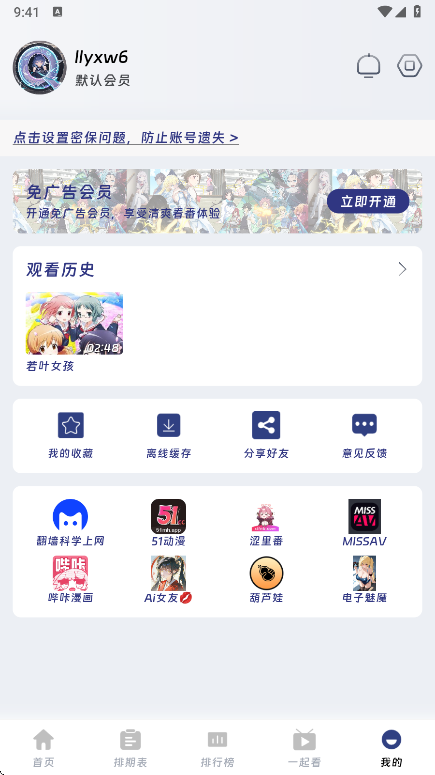Open 离线缓存 downloads

[169, 435]
